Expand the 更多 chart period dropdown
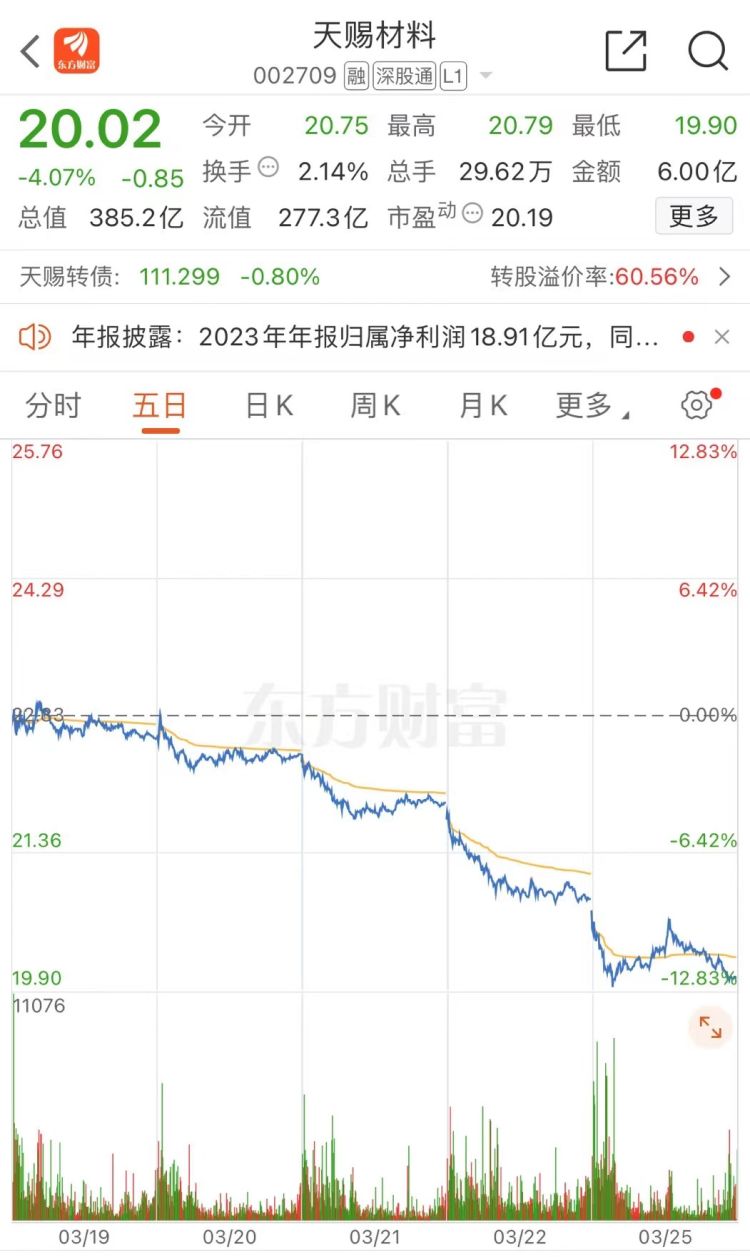This screenshot has height=1257, width=750. pyautogui.click(x=593, y=405)
